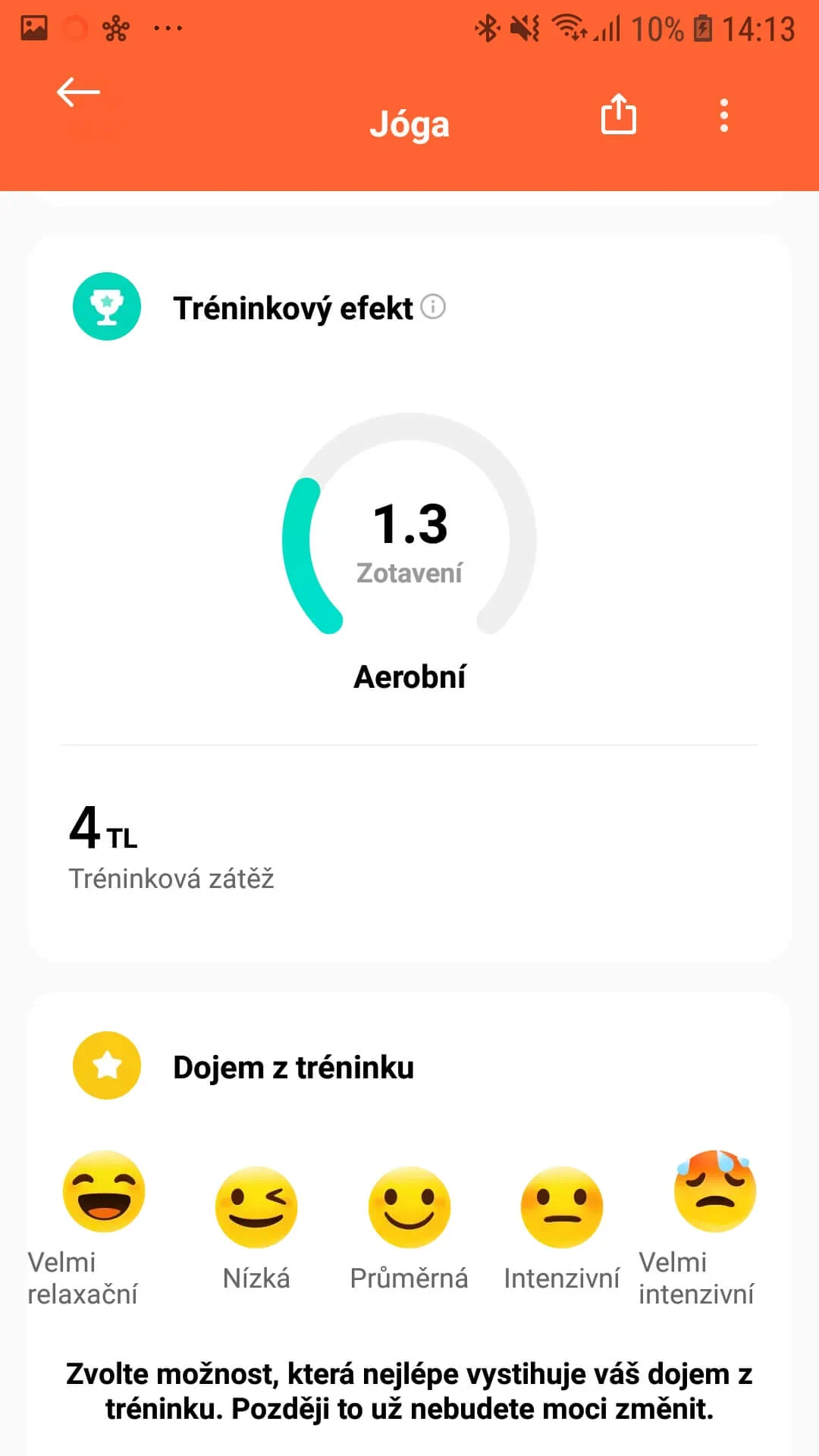Go back from the Jóga screen

click(78, 93)
